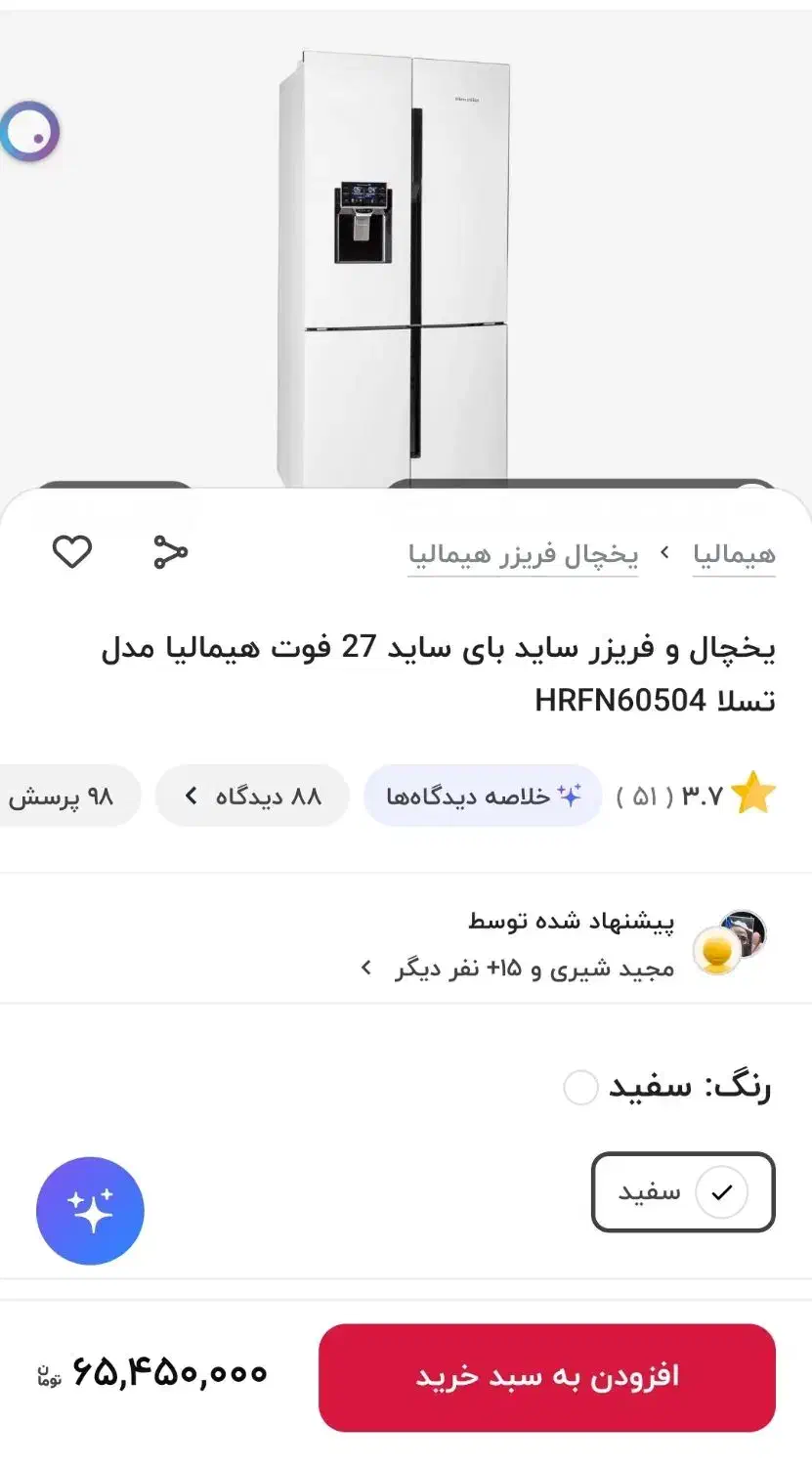Tap the heart icon to favorite the fridge
Viewport: 812px width, 1466px height.
[70, 553]
